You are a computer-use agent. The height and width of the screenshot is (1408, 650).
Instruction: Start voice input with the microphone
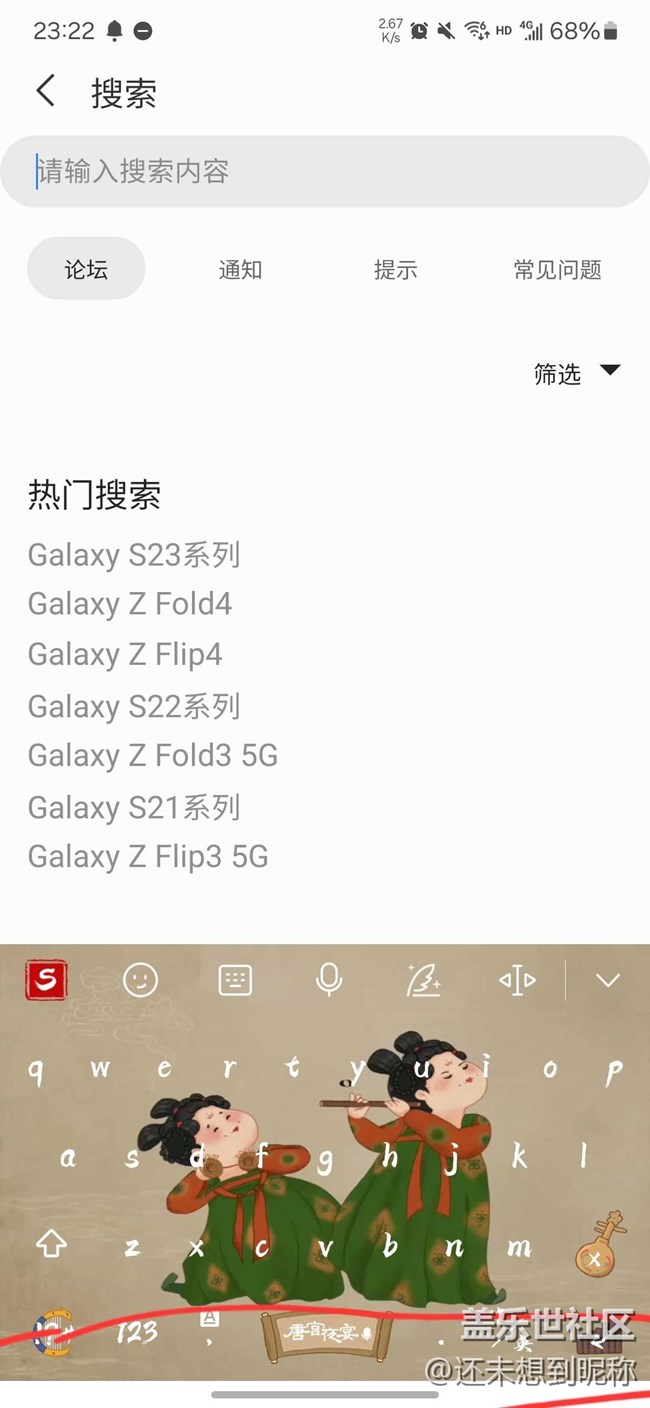click(x=328, y=981)
